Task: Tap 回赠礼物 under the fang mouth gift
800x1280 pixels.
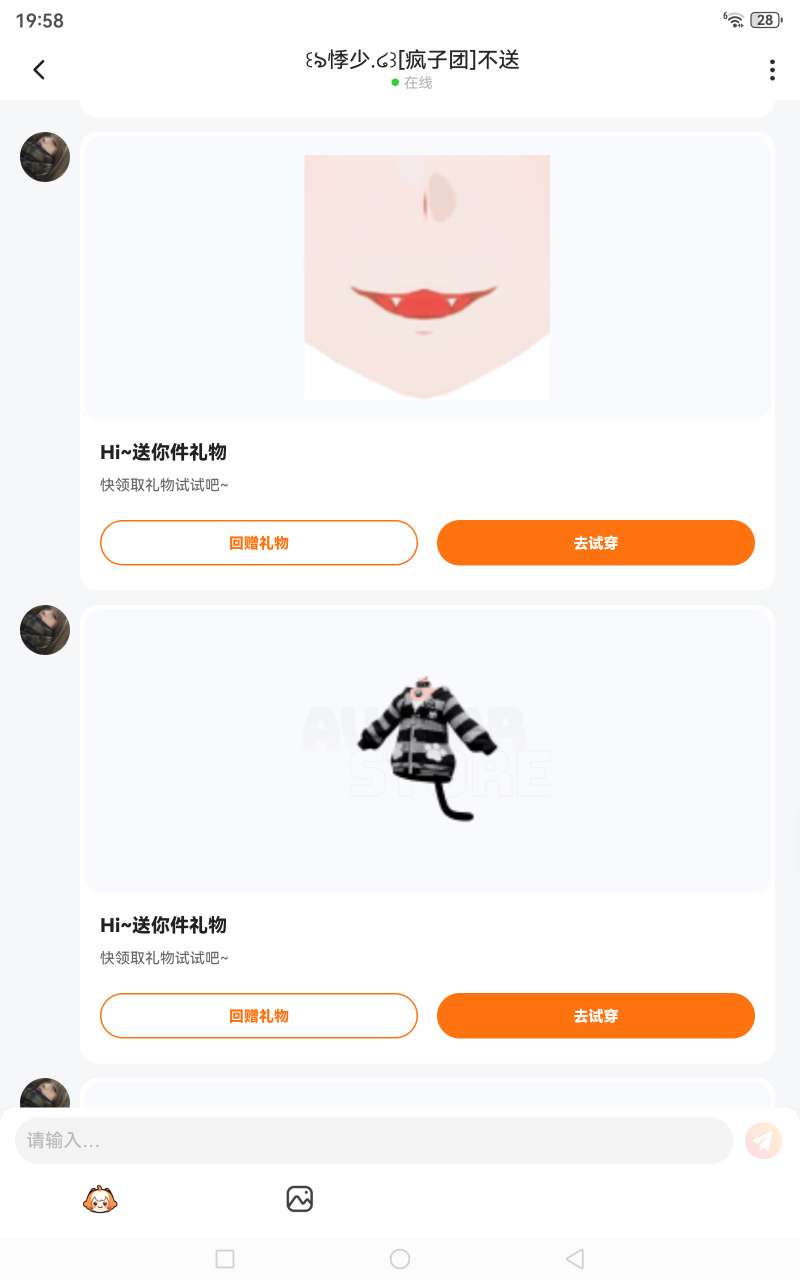Action: [258, 543]
